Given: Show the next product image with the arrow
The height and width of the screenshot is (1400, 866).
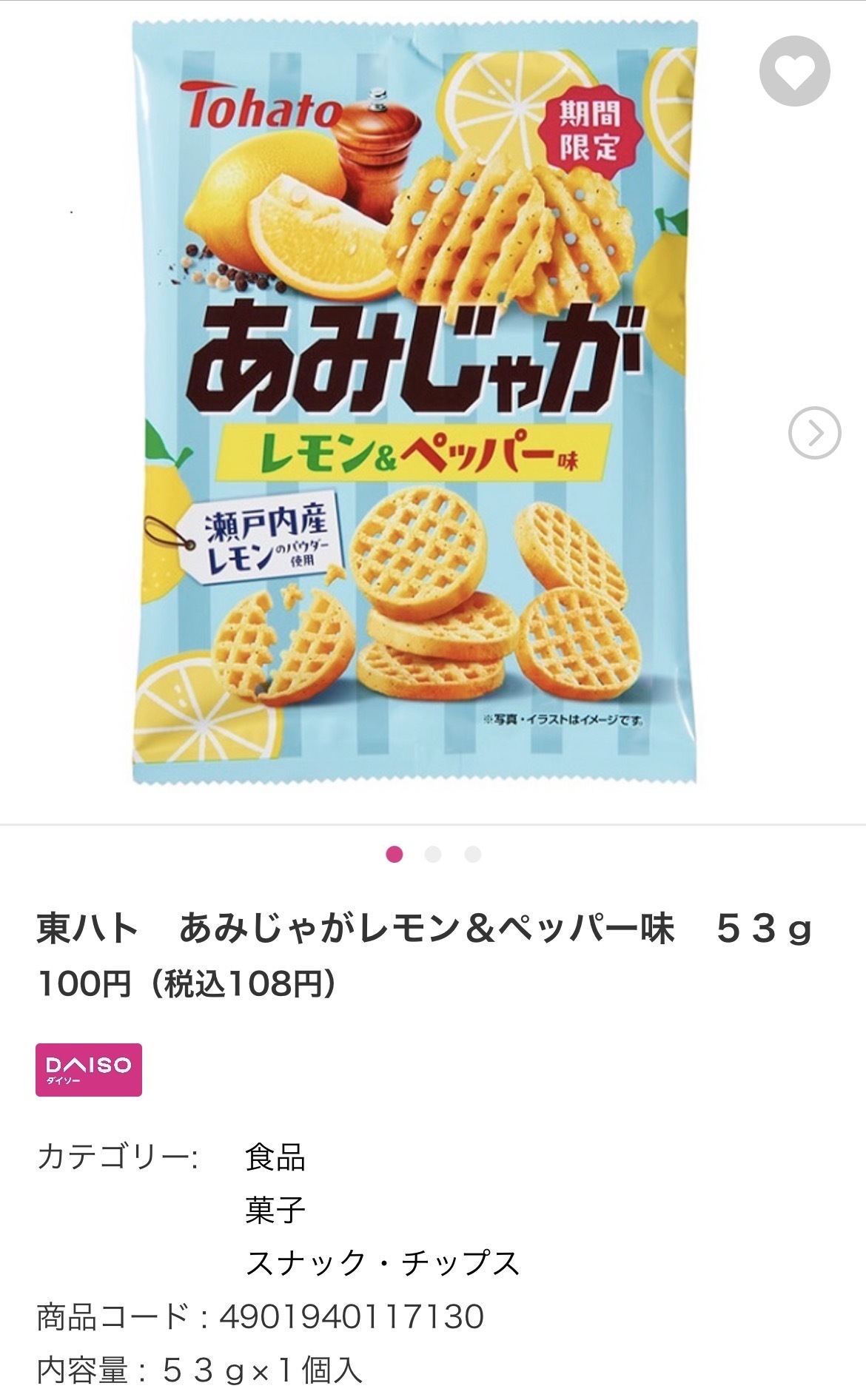Looking at the screenshot, I should [814, 433].
